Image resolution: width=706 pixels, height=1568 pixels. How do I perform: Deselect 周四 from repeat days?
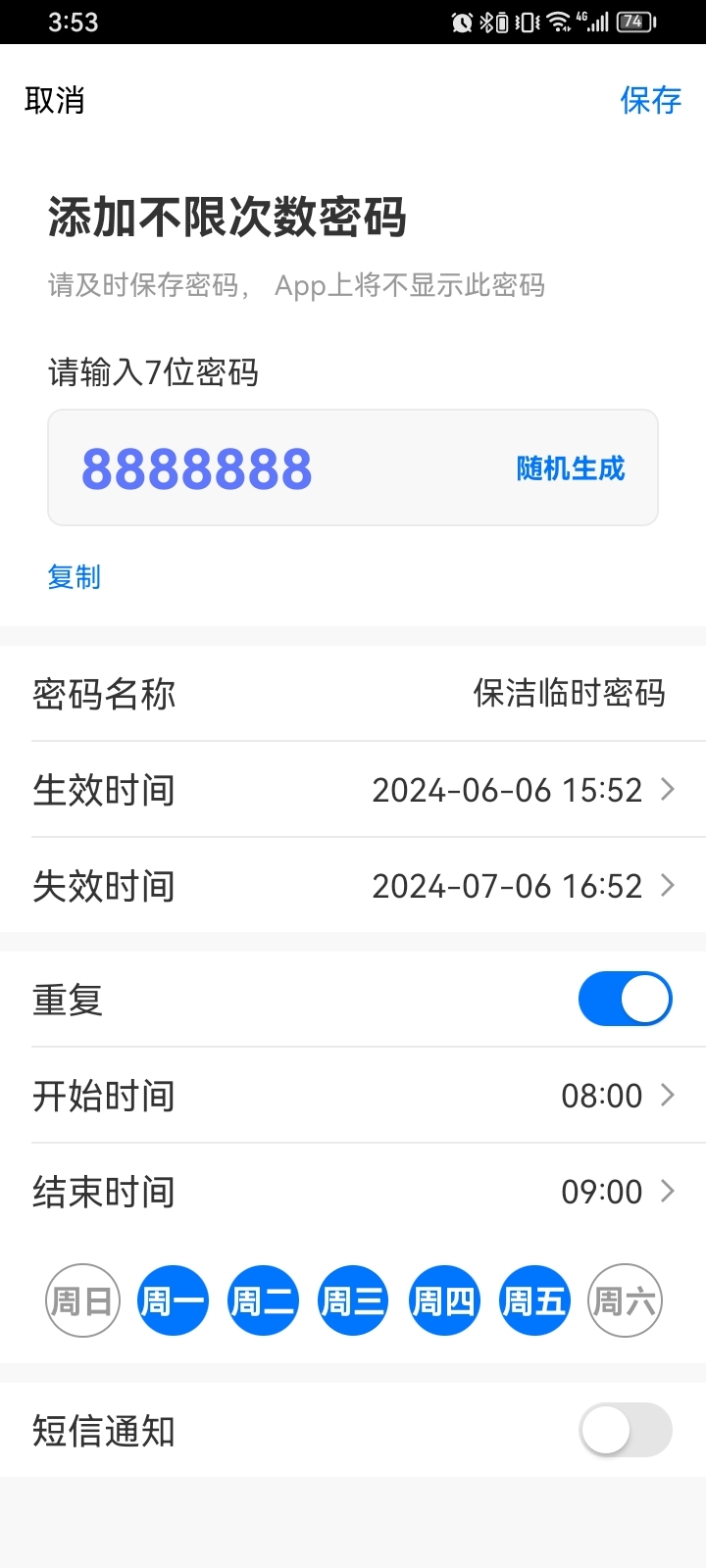coord(443,1300)
